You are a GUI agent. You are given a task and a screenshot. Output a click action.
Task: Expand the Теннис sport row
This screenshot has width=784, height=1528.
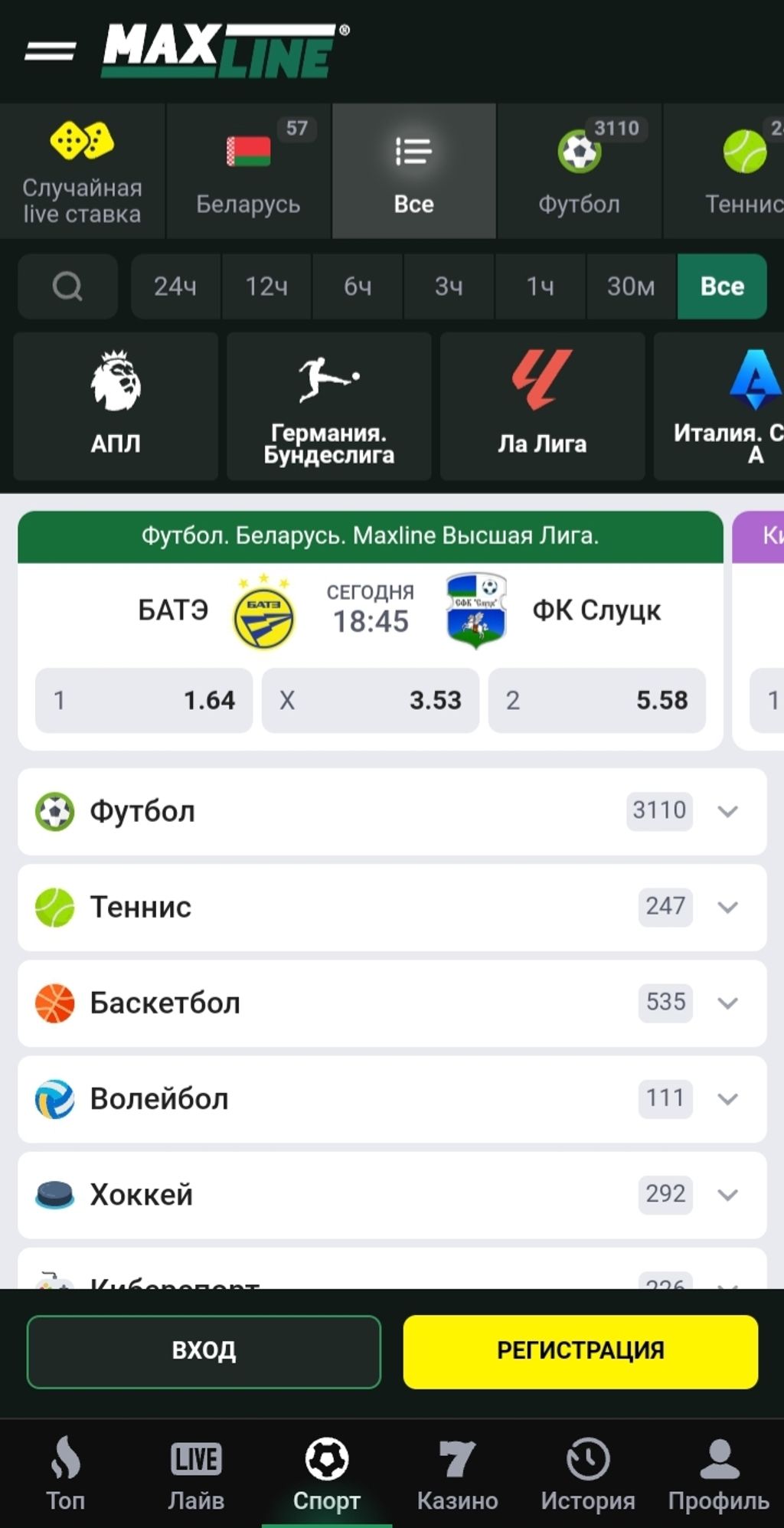pos(392,907)
